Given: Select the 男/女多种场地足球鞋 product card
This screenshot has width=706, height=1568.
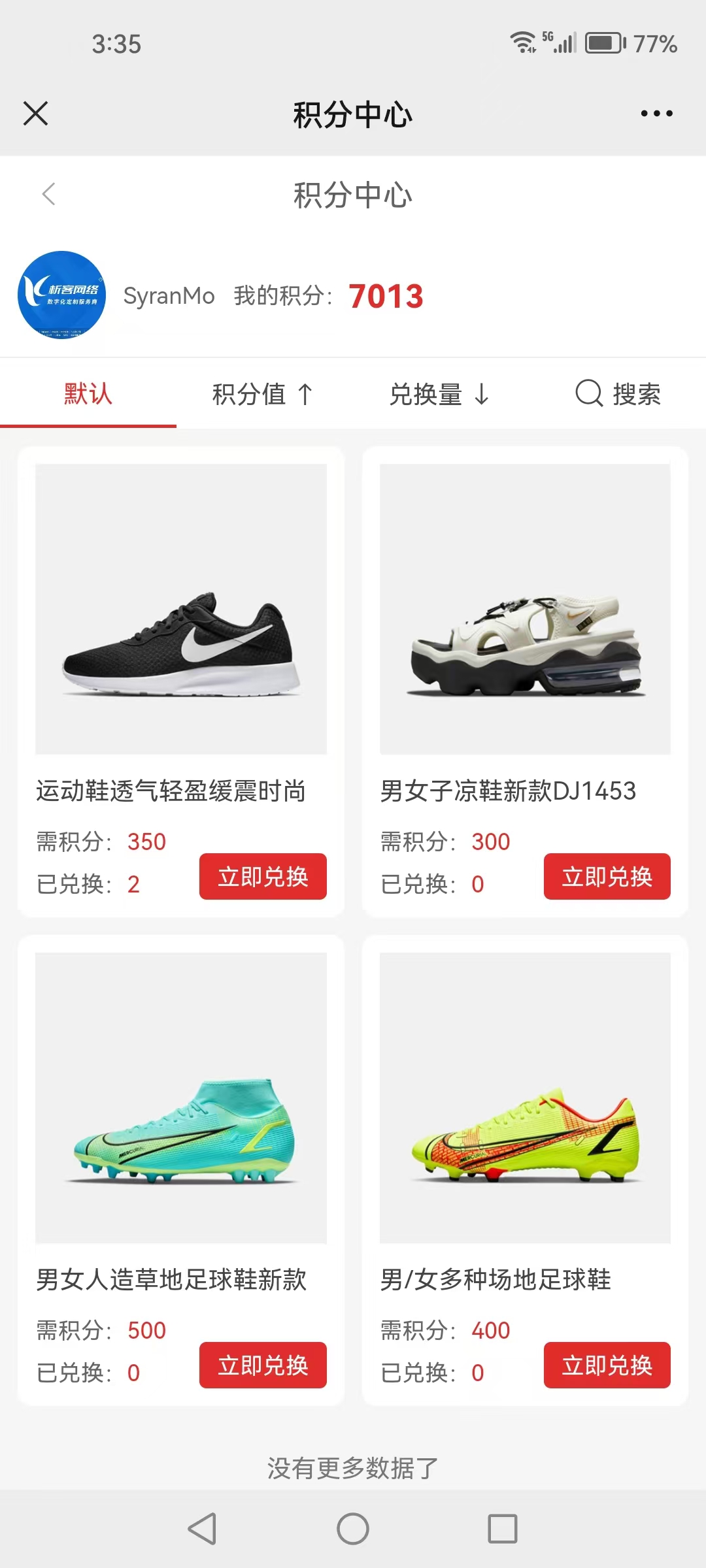Looking at the screenshot, I should coord(525,1098).
